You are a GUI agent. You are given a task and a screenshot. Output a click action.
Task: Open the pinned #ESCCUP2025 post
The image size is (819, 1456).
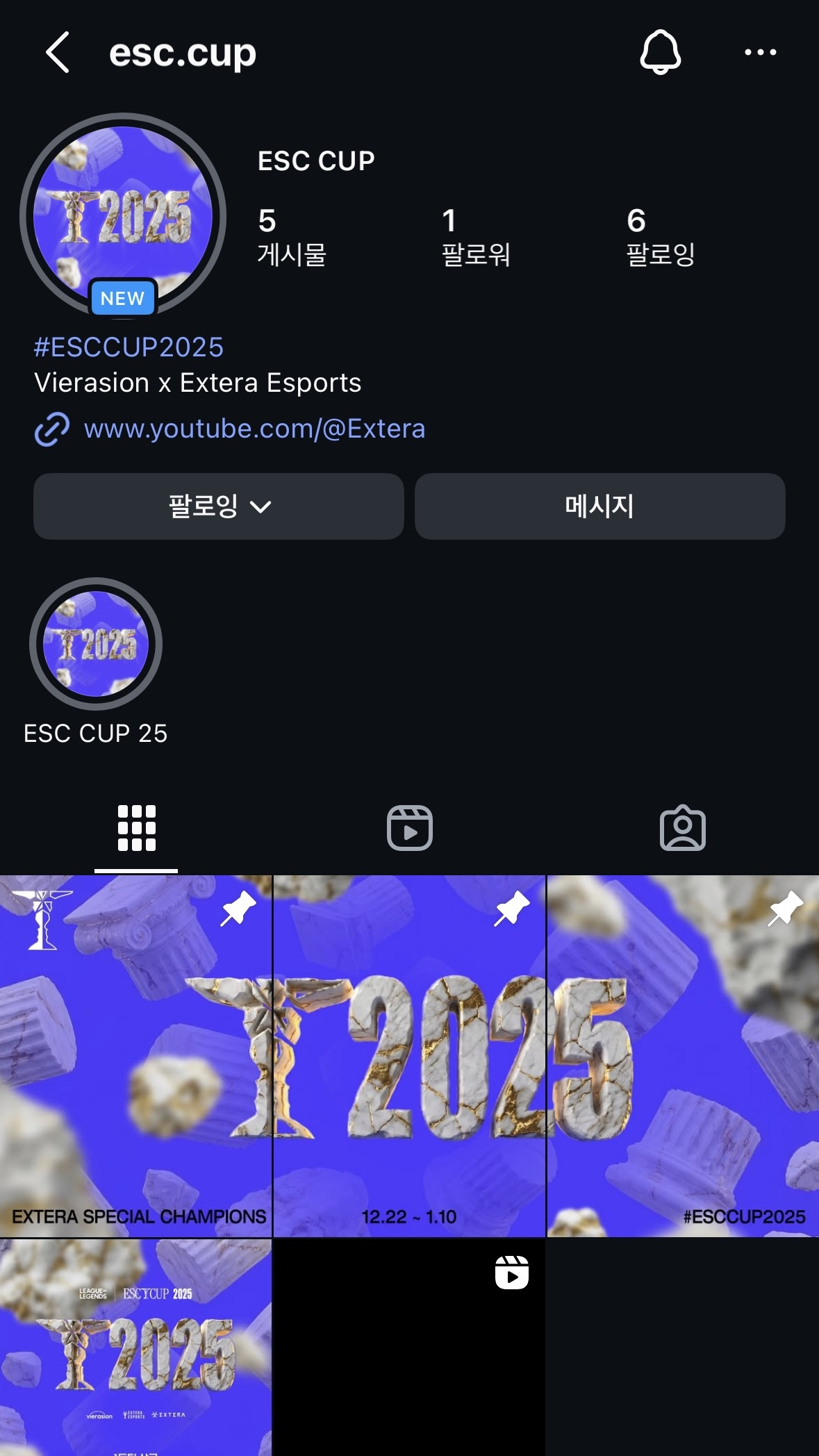coord(683,1056)
